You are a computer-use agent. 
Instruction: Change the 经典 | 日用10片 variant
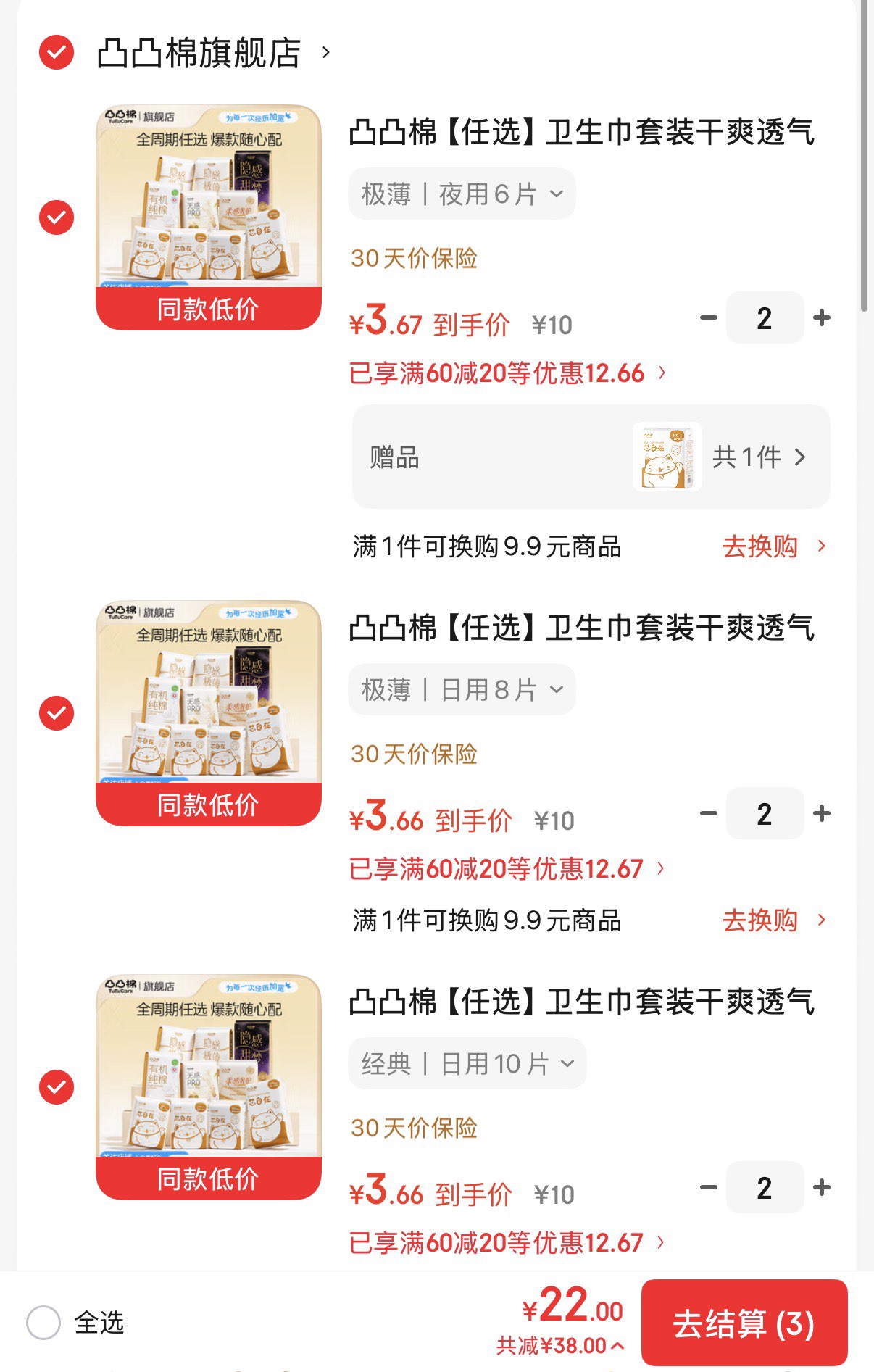click(x=467, y=1064)
